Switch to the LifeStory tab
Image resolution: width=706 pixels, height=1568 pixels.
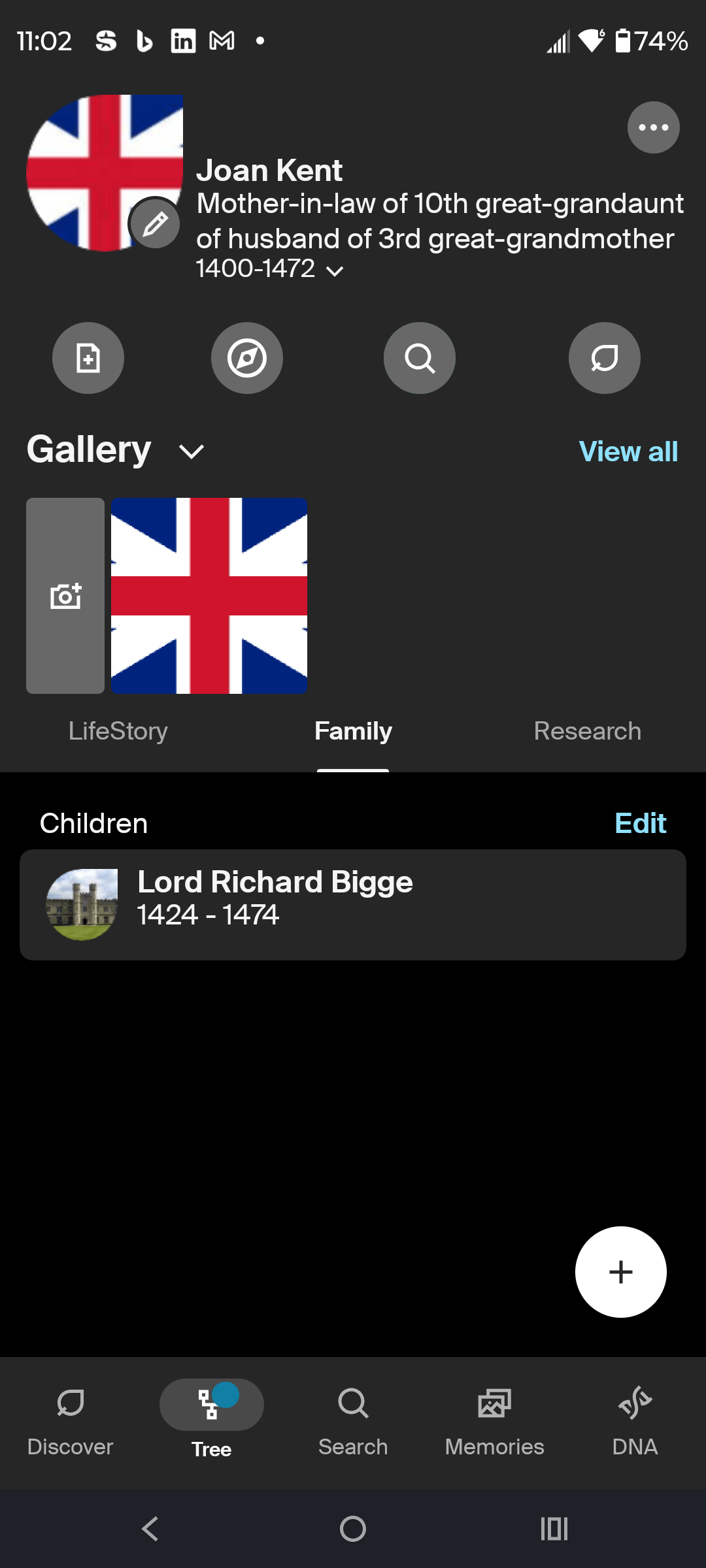[x=118, y=731]
